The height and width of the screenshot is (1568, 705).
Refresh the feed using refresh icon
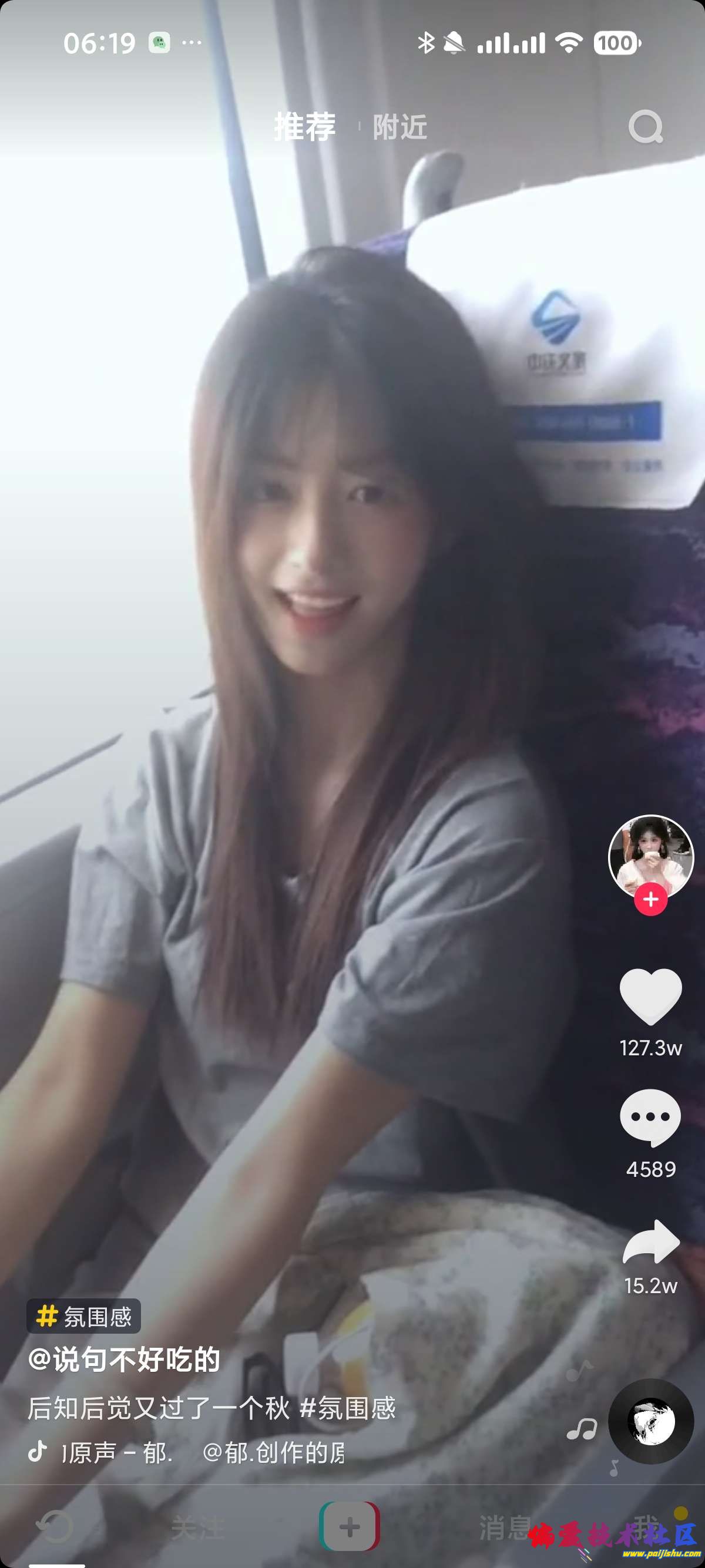tap(55, 1527)
